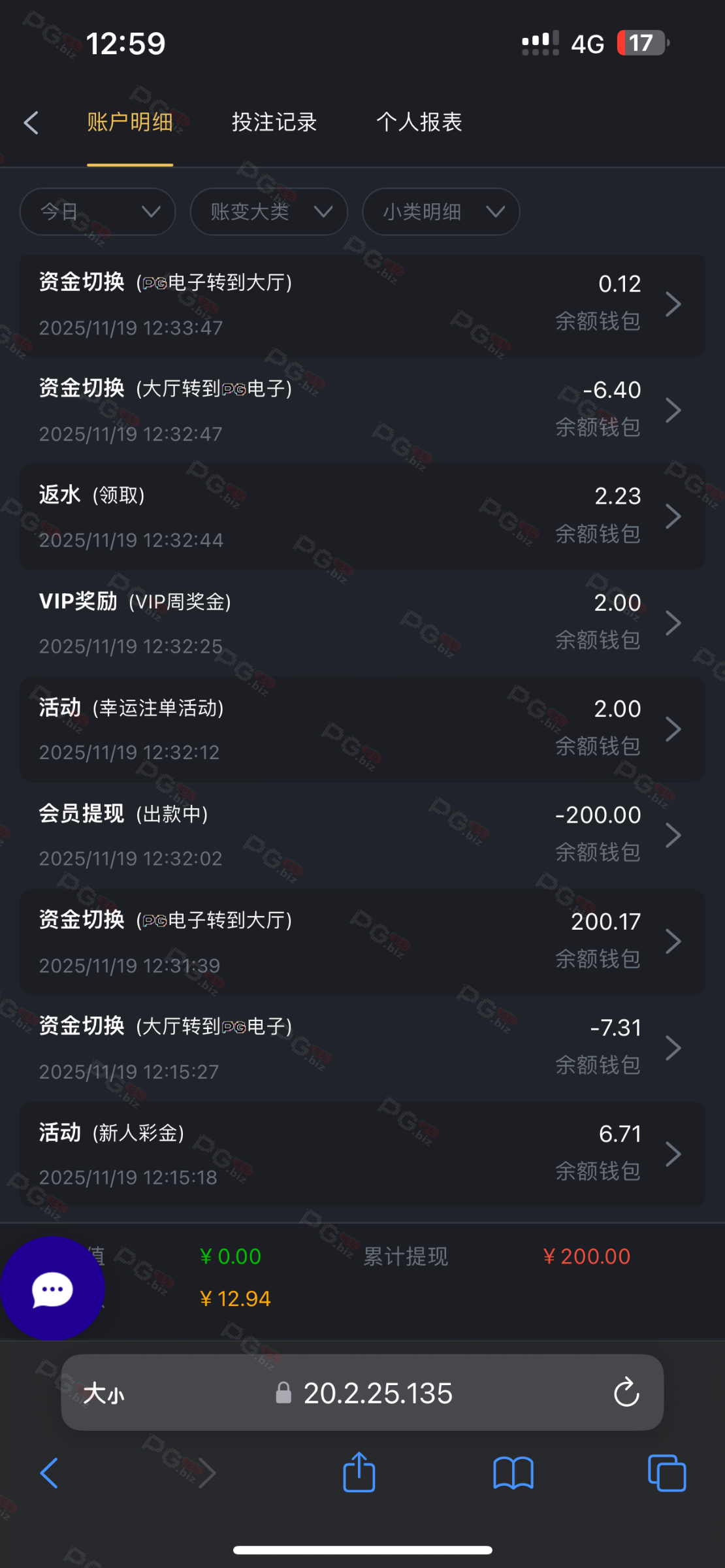Screen dimensions: 725x1568
Task: View the 幸运注单活动 record details
Action: [x=362, y=729]
